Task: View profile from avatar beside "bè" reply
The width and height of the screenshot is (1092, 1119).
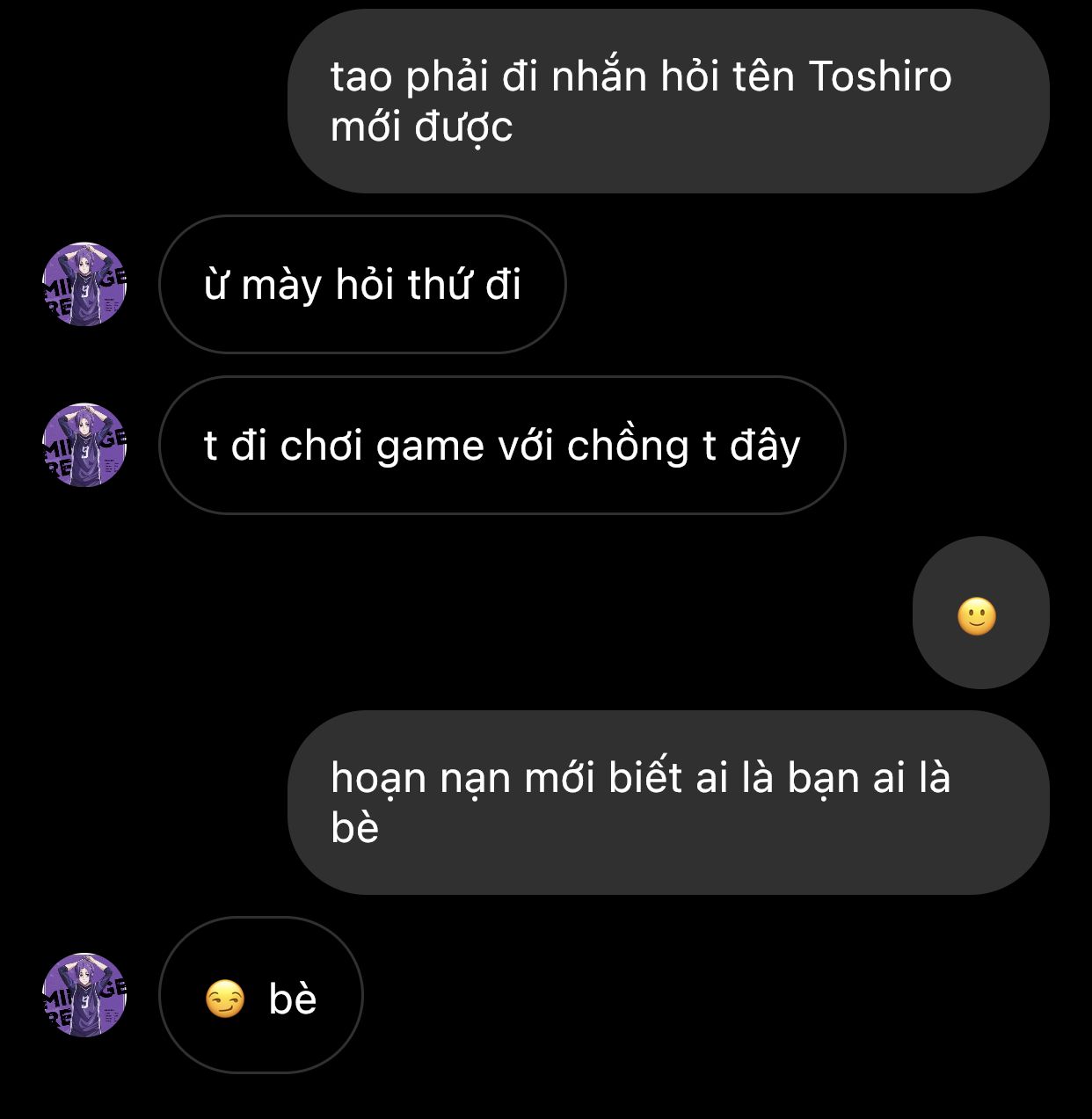Action: click(84, 995)
